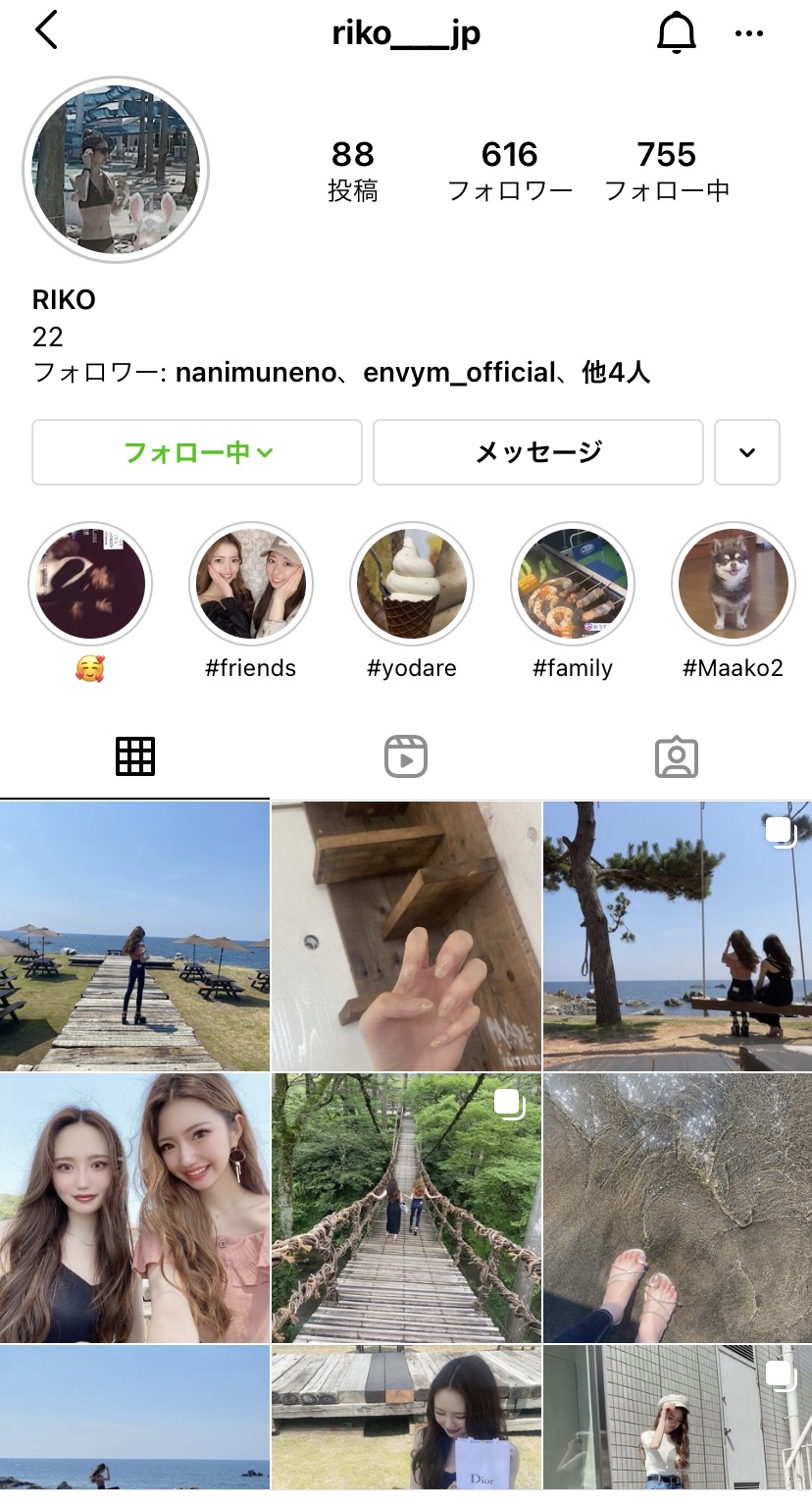Image resolution: width=812 pixels, height=1503 pixels.
Task: Open the heart-face emoji story highlight
Action: point(90,585)
